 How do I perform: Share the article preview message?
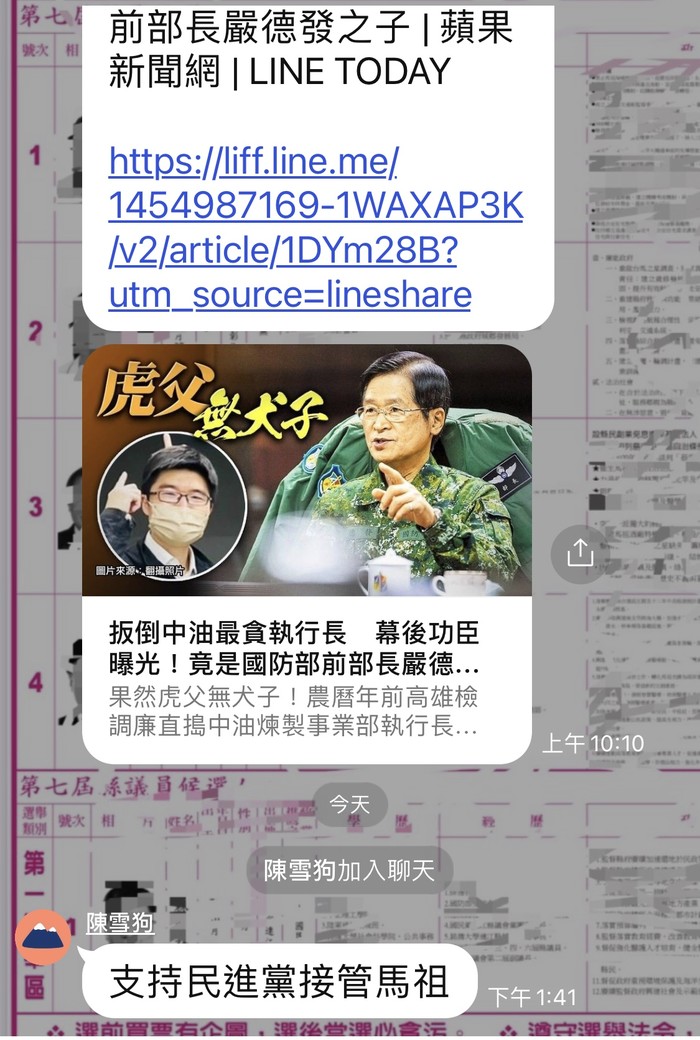pyautogui.click(x=580, y=553)
